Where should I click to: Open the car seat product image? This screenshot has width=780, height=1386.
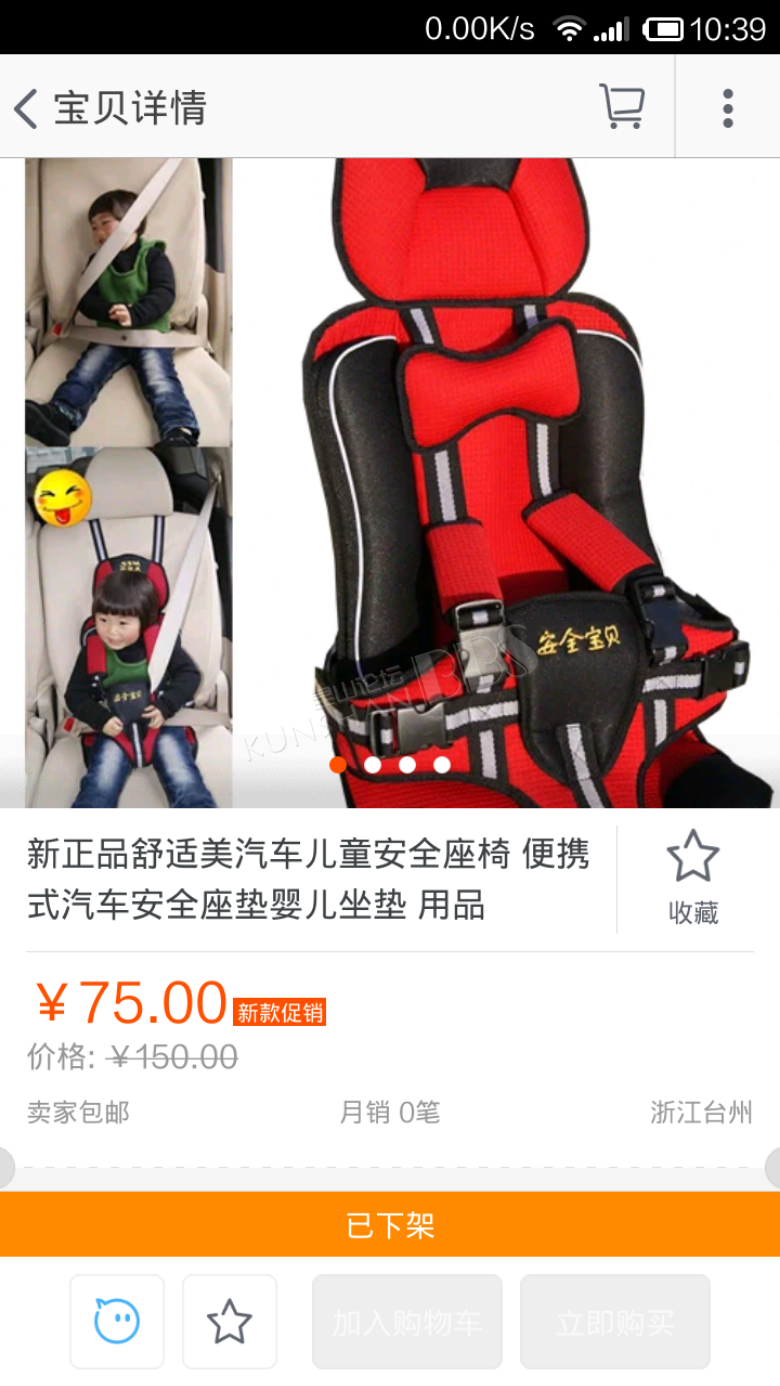tap(390, 483)
